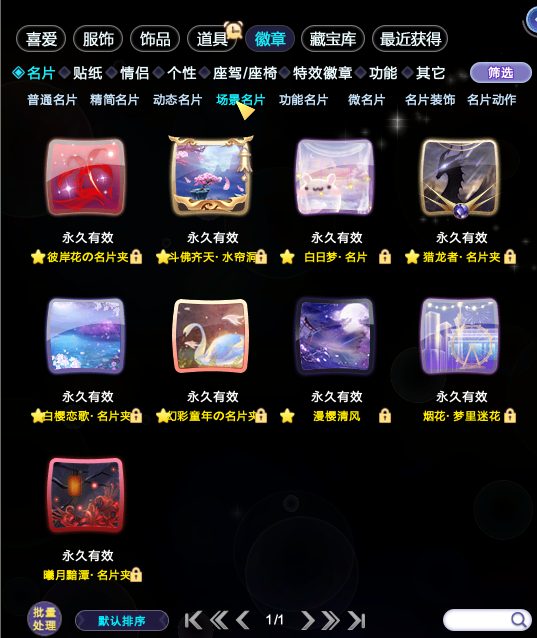Open the 藏宝库 tab
The height and width of the screenshot is (638, 537).
[x=333, y=39]
